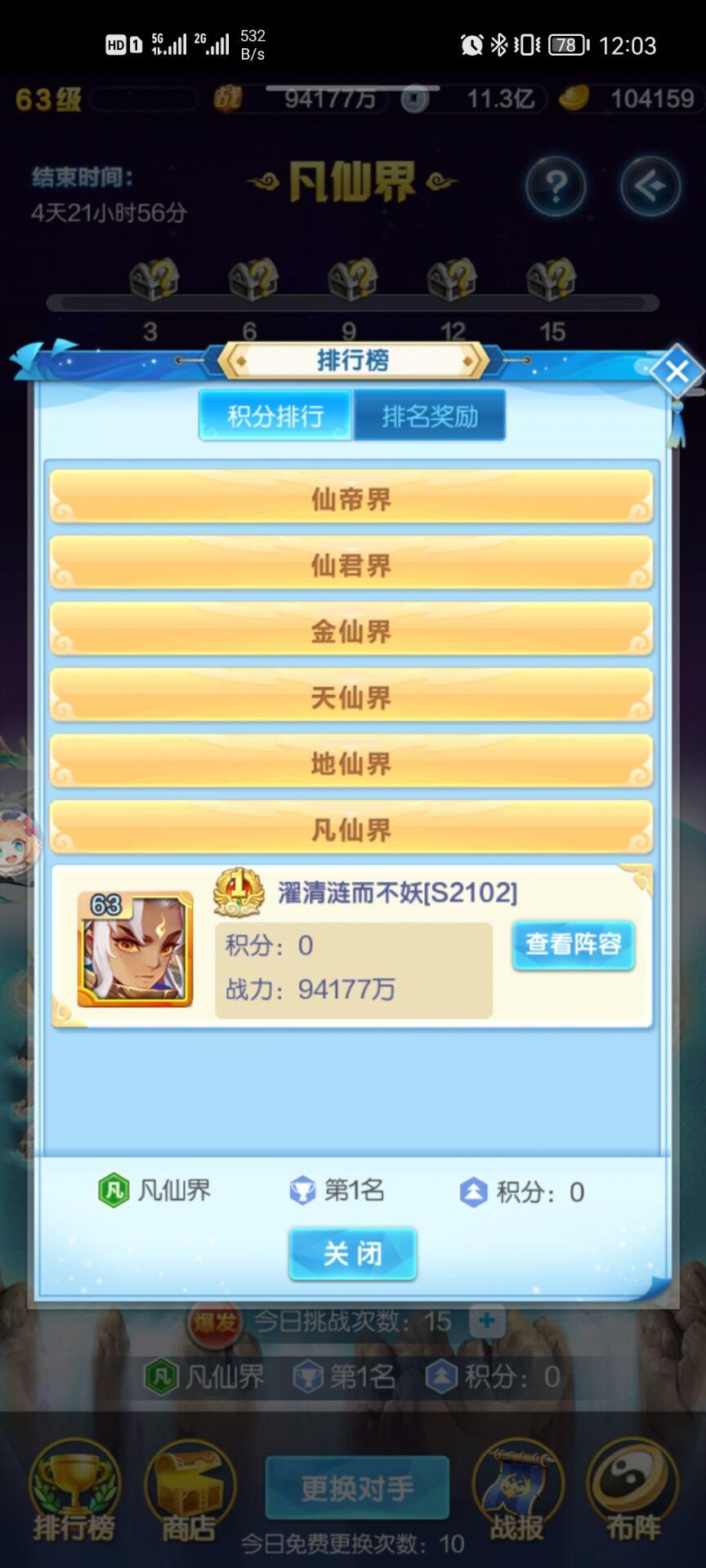Open the help question mark icon

point(555,186)
